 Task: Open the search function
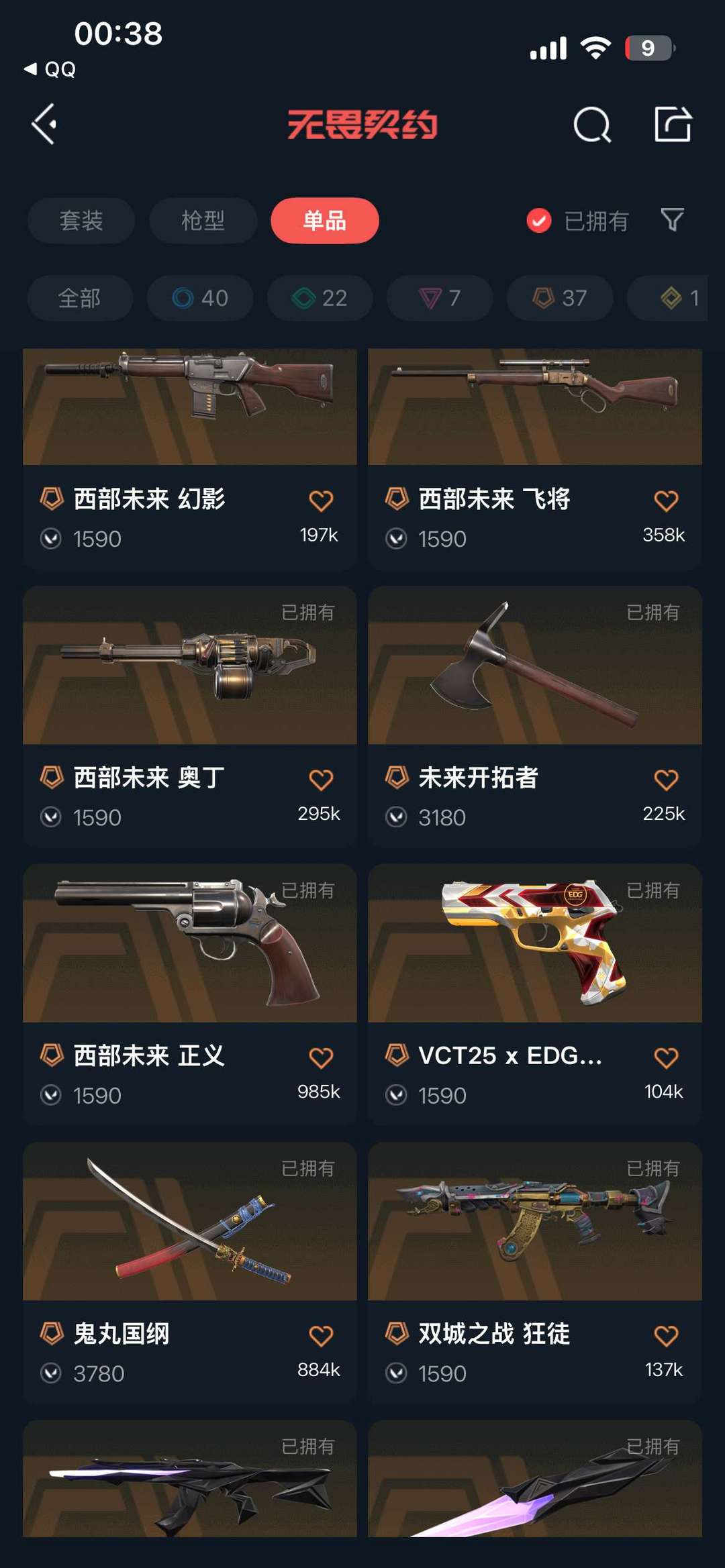[591, 125]
